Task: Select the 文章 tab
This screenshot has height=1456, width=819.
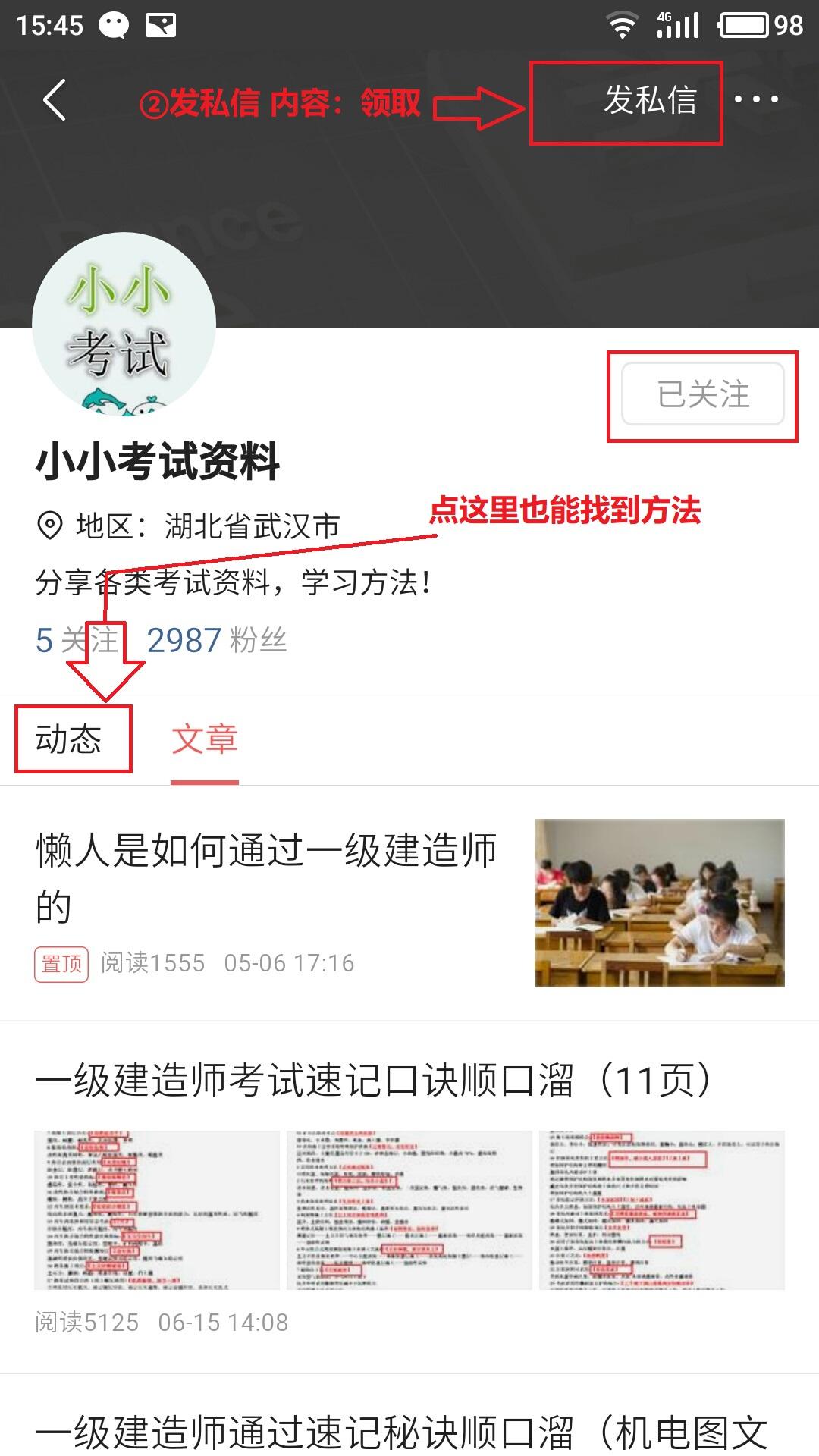Action: pyautogui.click(x=205, y=739)
